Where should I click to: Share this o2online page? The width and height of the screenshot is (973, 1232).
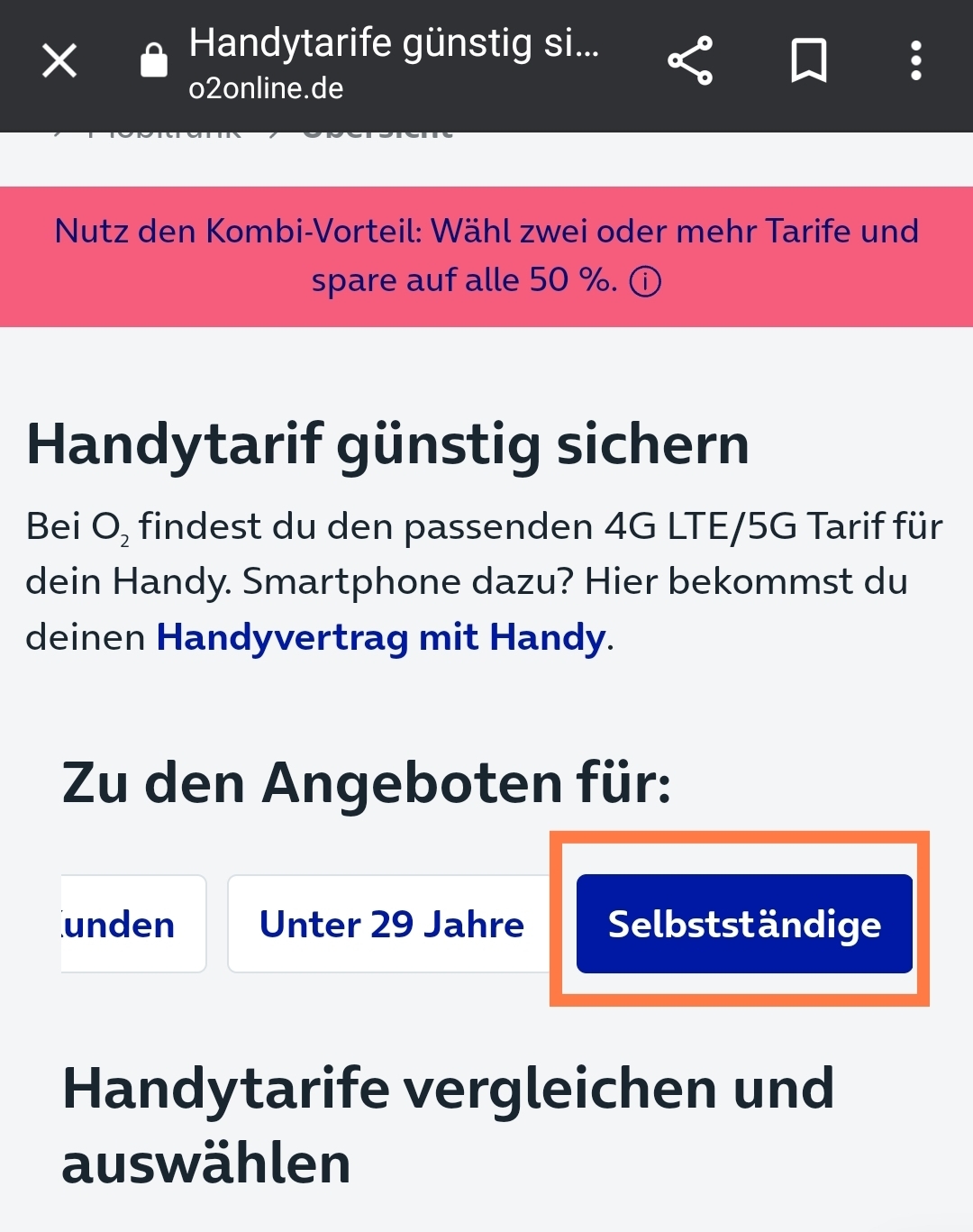point(690,61)
